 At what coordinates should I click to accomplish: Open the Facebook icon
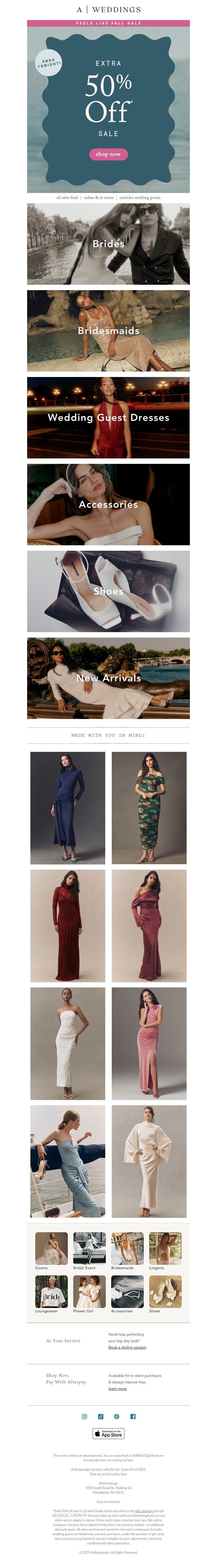pyautogui.click(x=133, y=1417)
